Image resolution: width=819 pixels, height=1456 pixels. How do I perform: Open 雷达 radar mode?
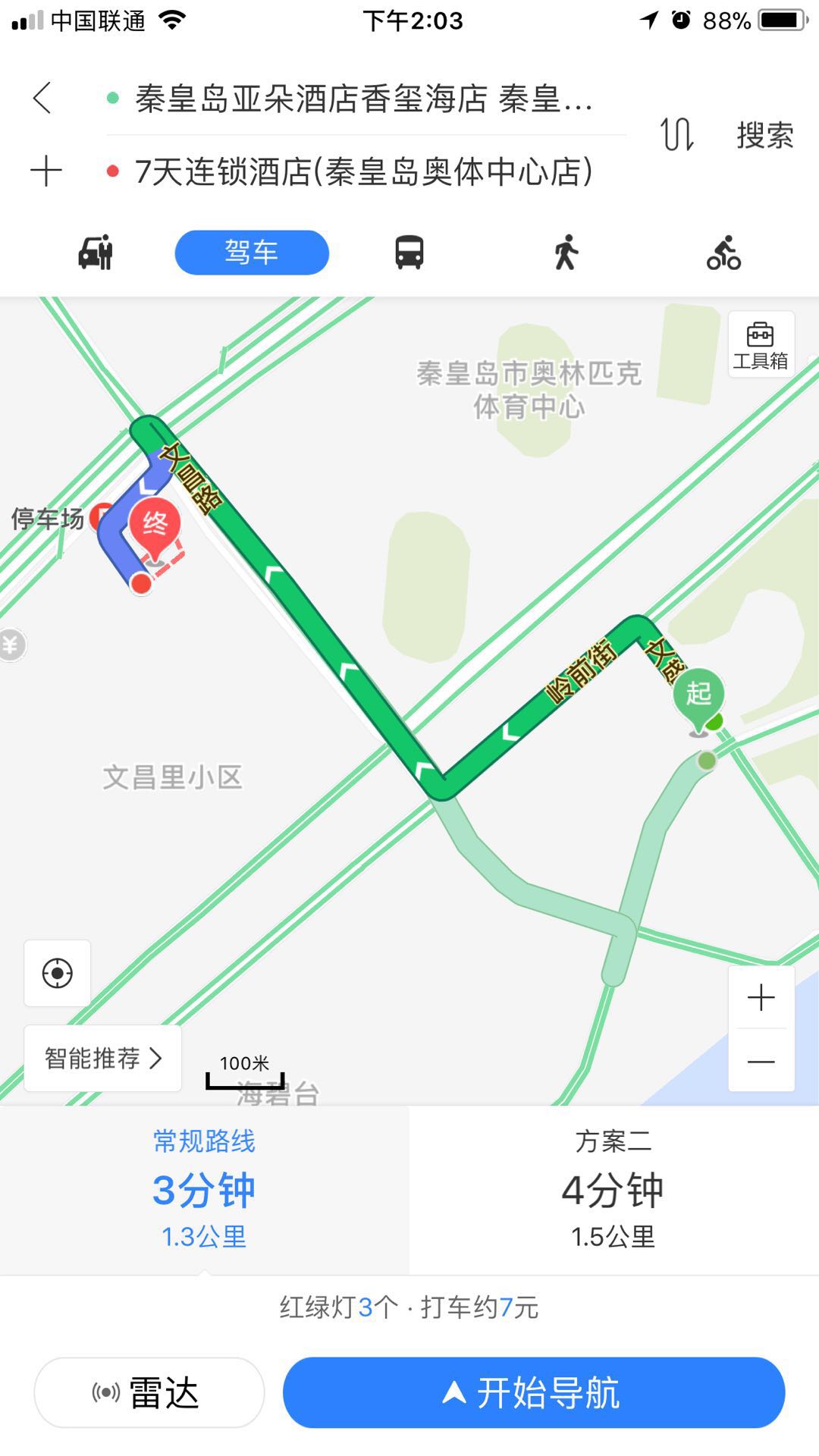149,1392
